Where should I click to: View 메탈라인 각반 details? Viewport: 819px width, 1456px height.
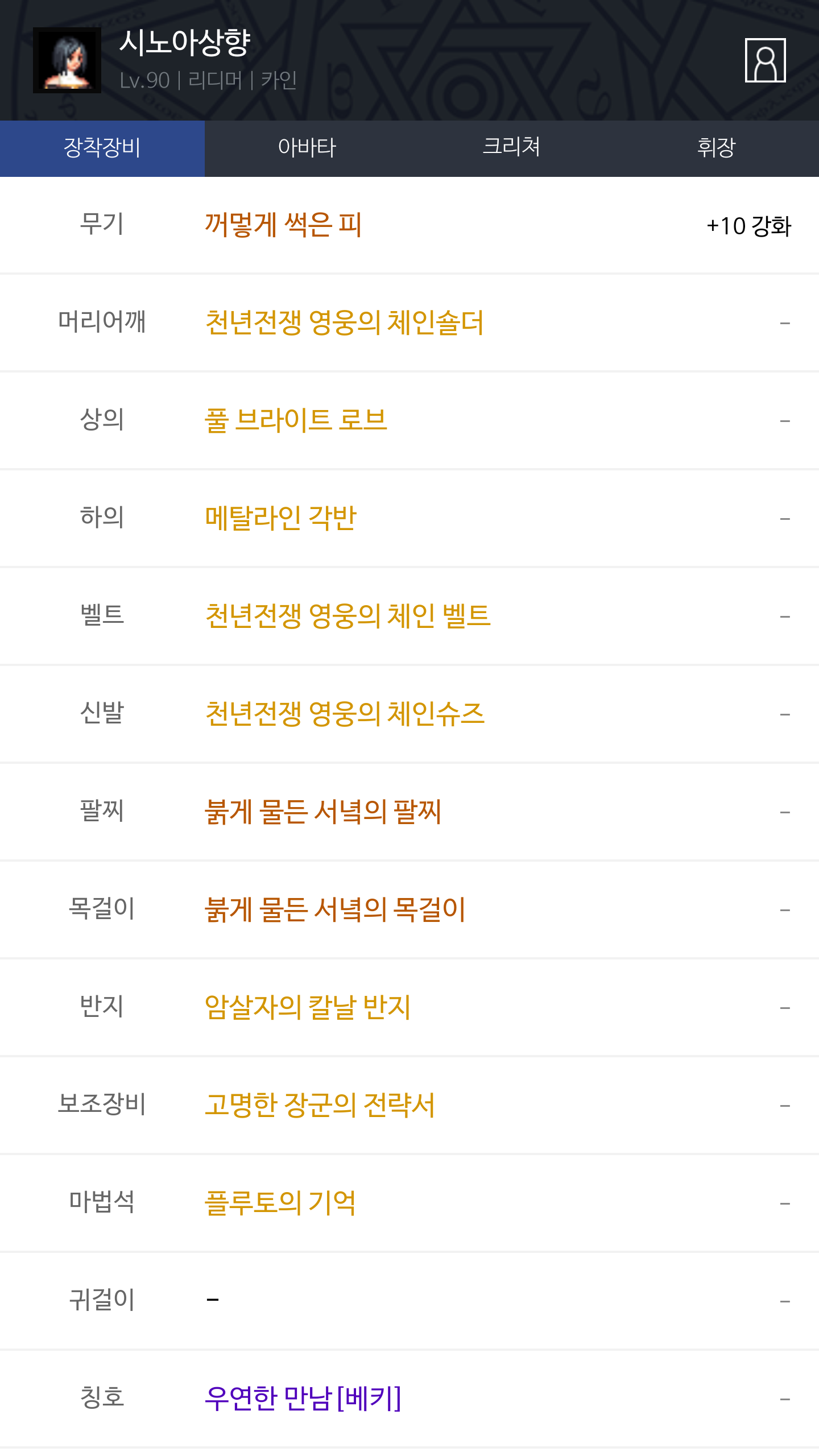tap(280, 519)
